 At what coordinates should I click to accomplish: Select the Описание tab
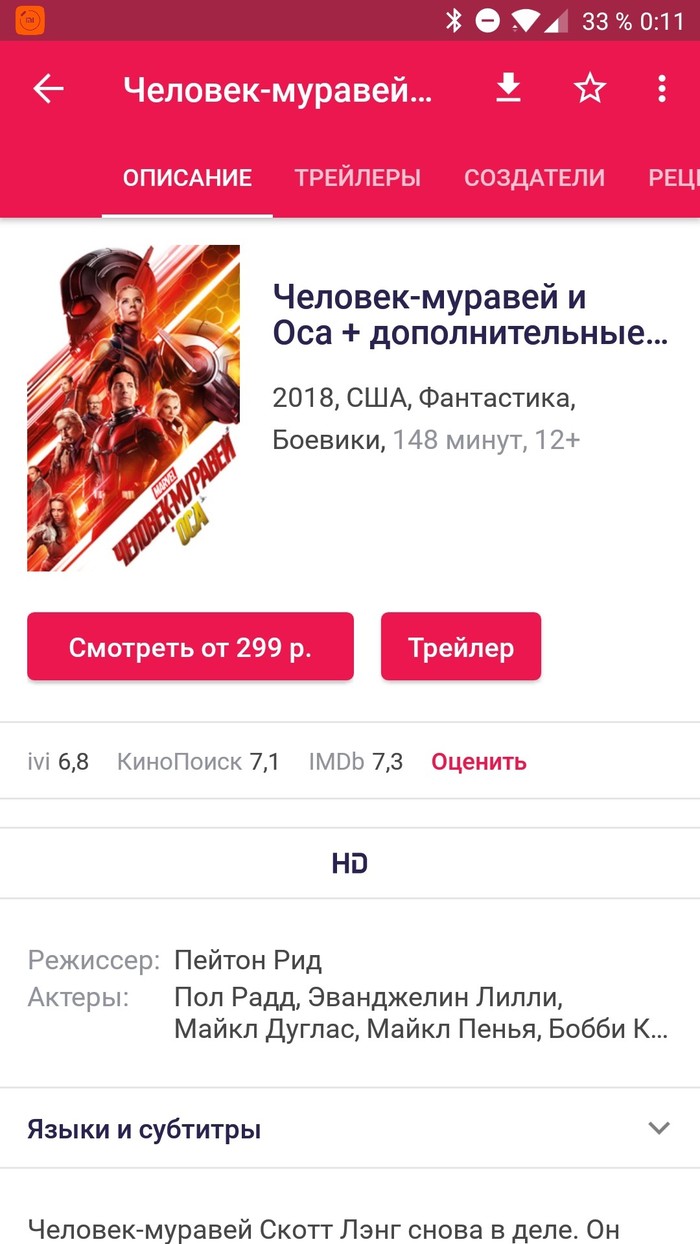(x=187, y=178)
